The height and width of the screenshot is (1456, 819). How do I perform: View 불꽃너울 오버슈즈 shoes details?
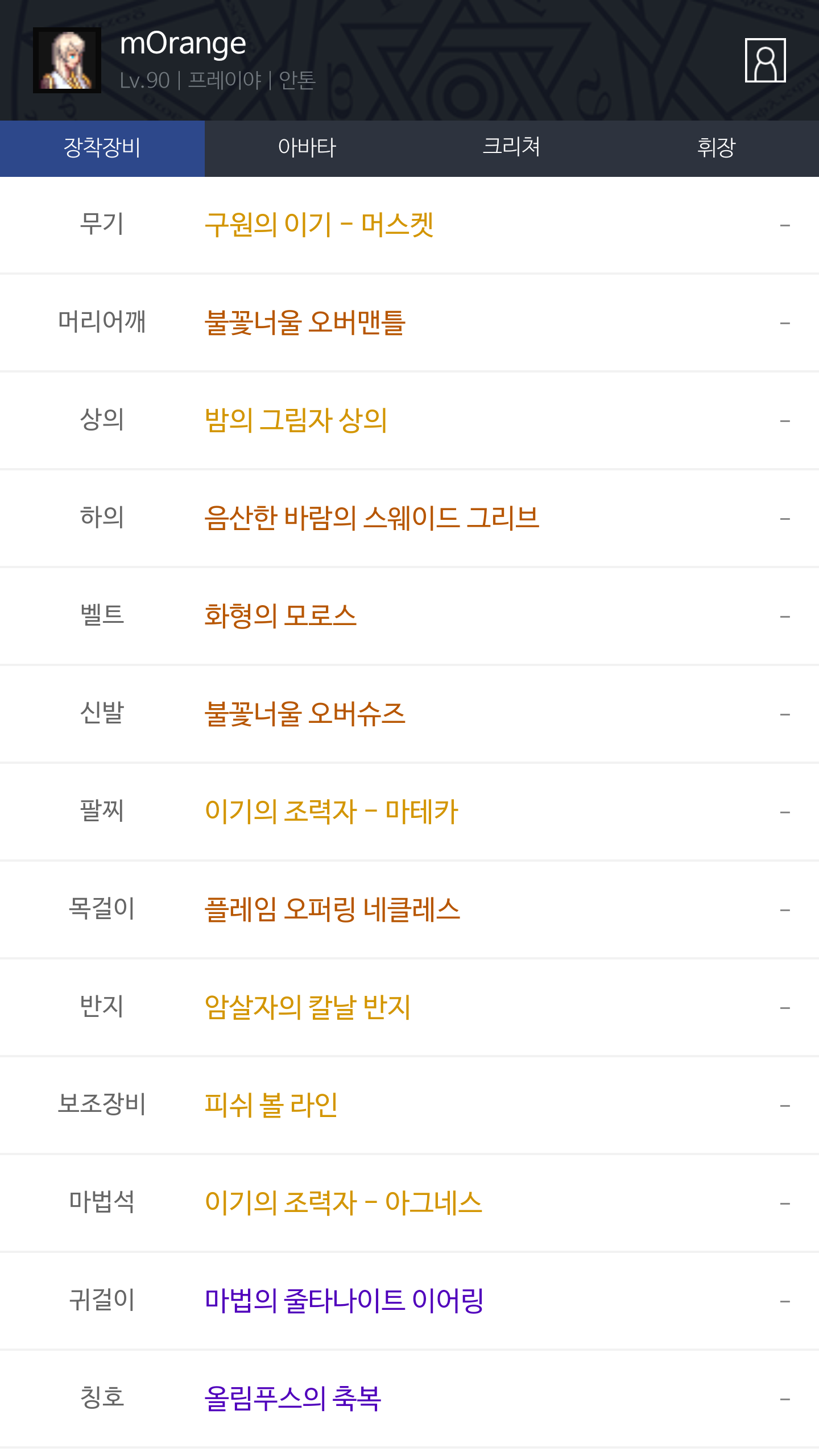point(409,714)
